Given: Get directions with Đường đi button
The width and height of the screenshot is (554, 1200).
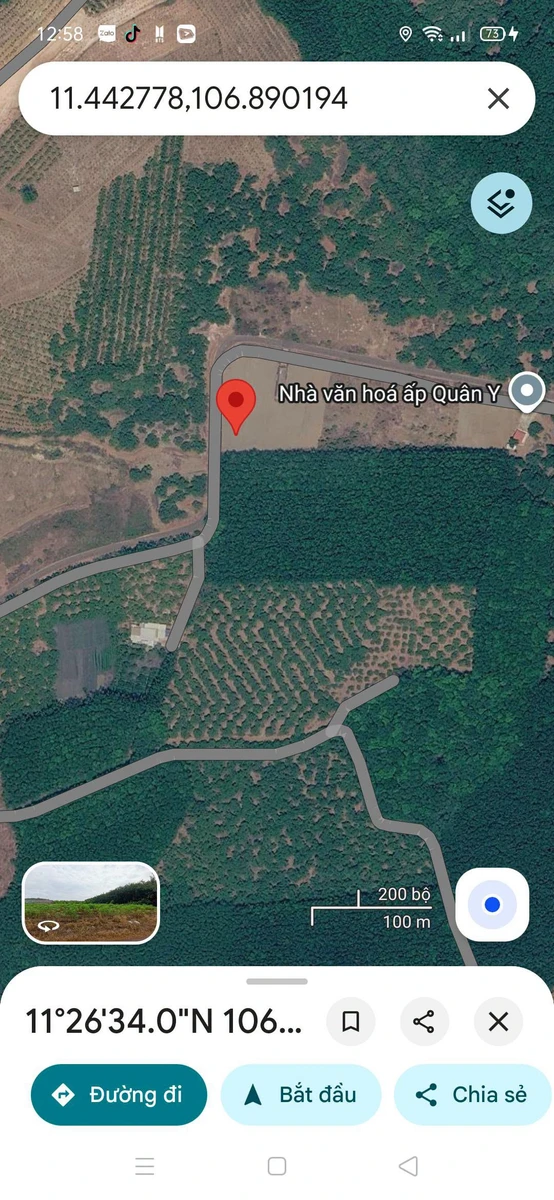Looking at the screenshot, I should [119, 1095].
